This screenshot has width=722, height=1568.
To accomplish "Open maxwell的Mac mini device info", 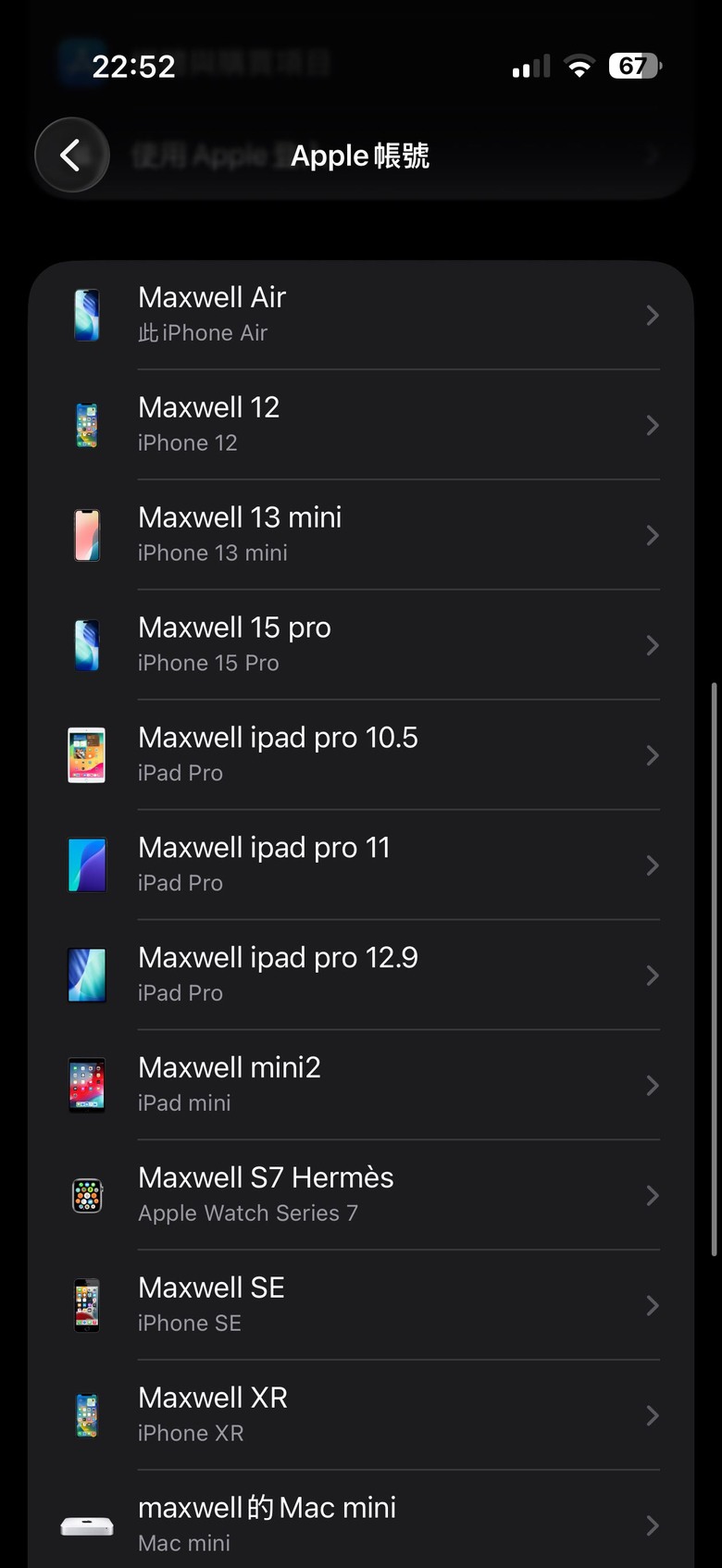I will [361, 1524].
